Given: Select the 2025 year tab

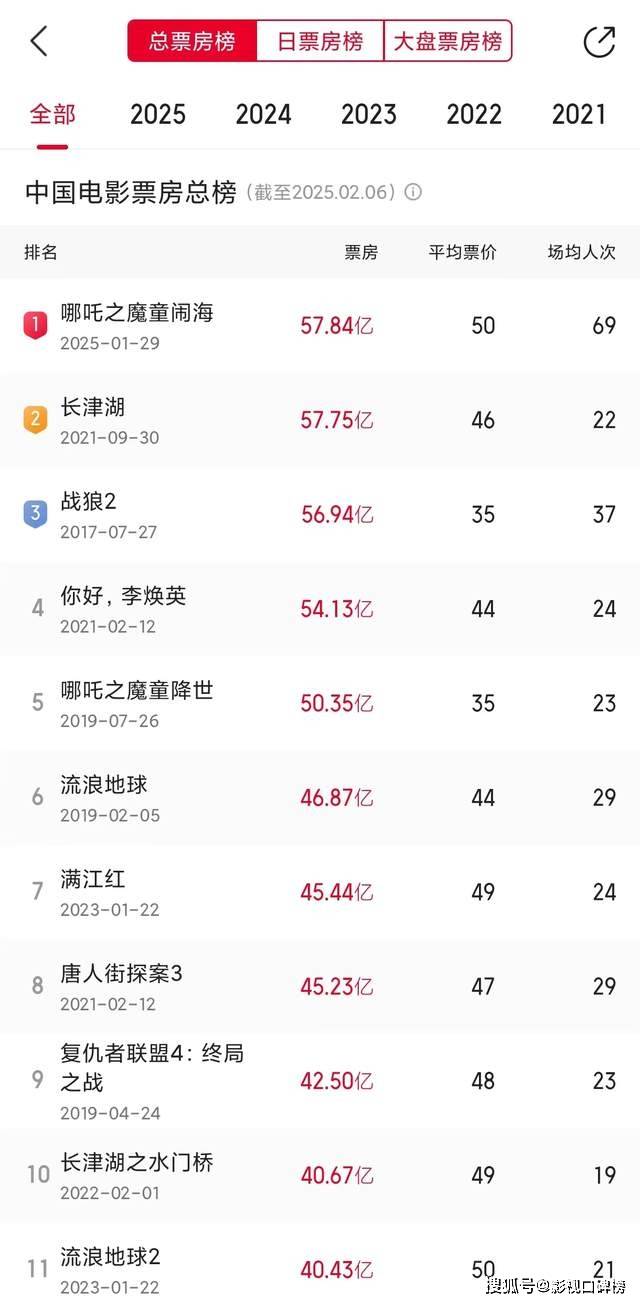Looking at the screenshot, I should [x=158, y=114].
